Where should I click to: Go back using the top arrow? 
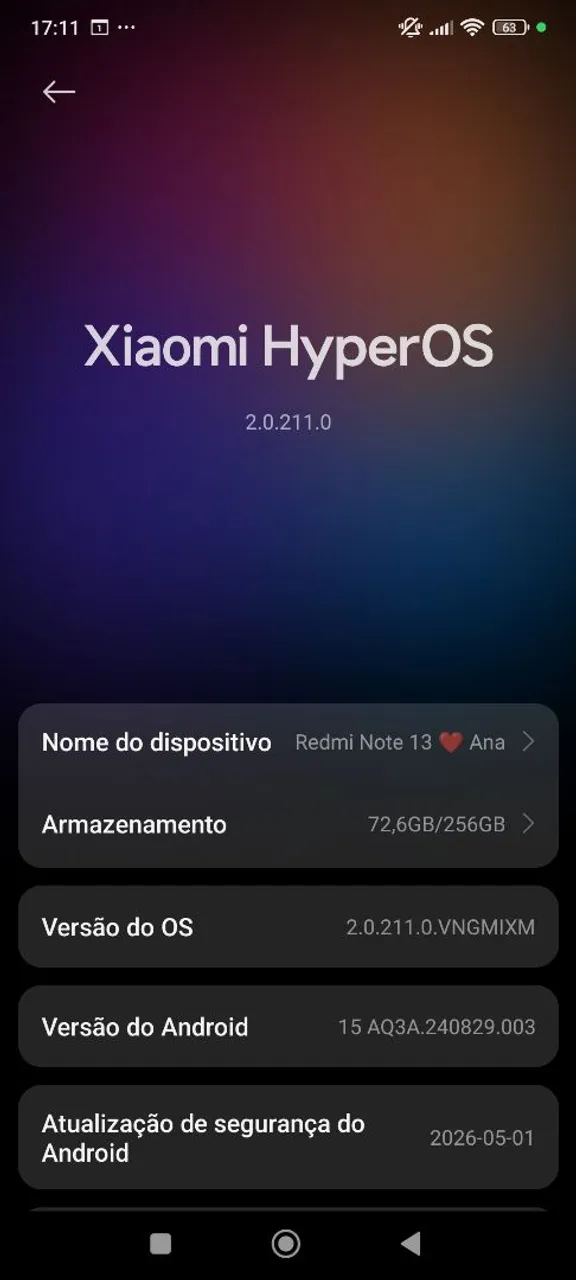[59, 91]
